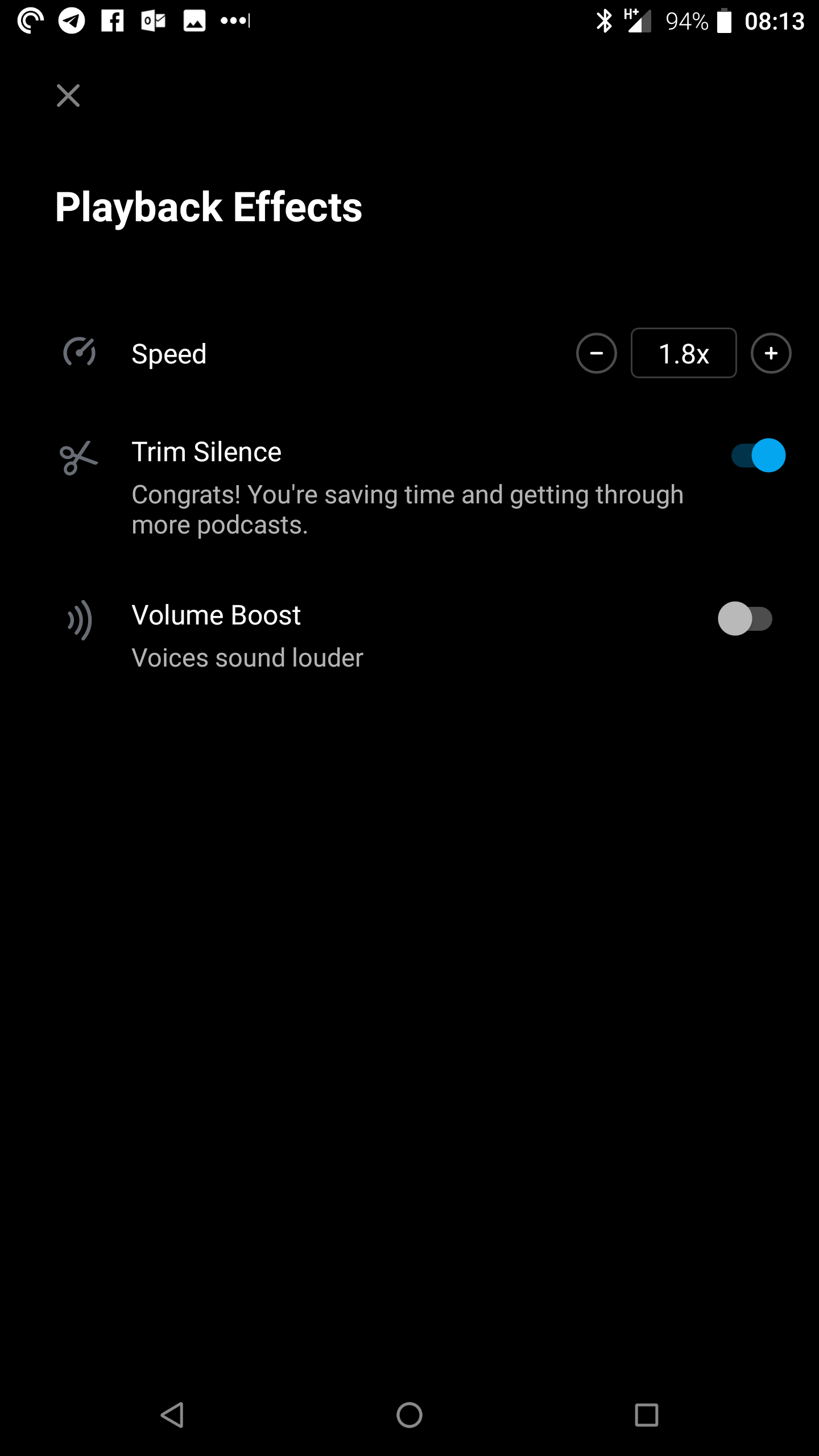Turn off the Trim Silence switch
Image resolution: width=819 pixels, height=1456 pixels.
758,455
